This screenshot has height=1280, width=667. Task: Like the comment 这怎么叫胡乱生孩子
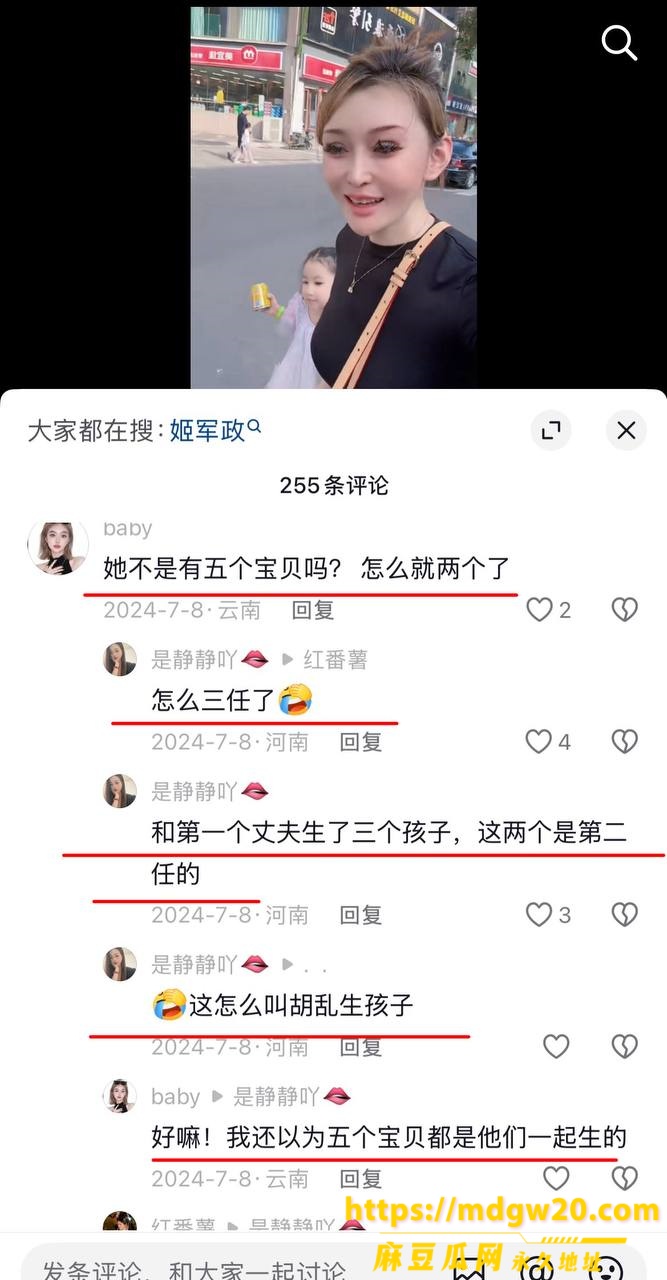pyautogui.click(x=556, y=1047)
